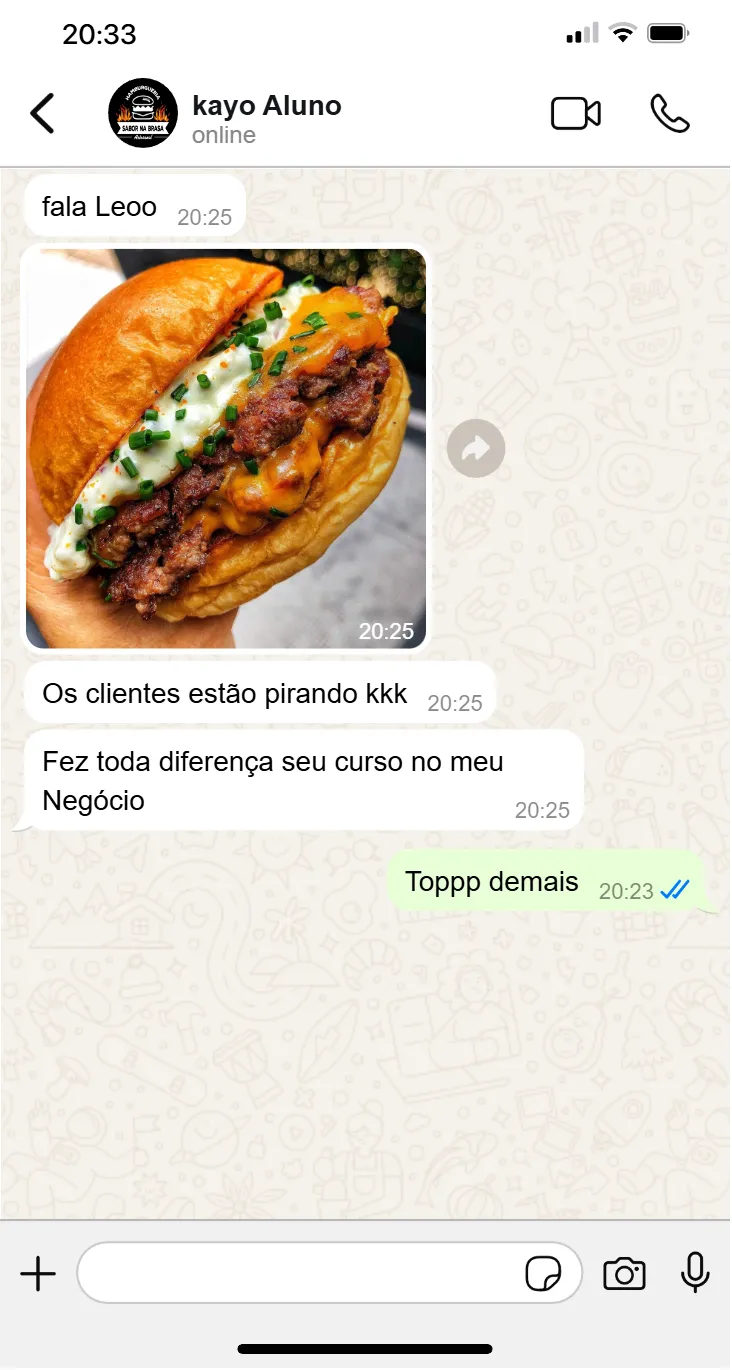Record a voice message with the microphone
This screenshot has width=732, height=1370.
pos(695,1274)
